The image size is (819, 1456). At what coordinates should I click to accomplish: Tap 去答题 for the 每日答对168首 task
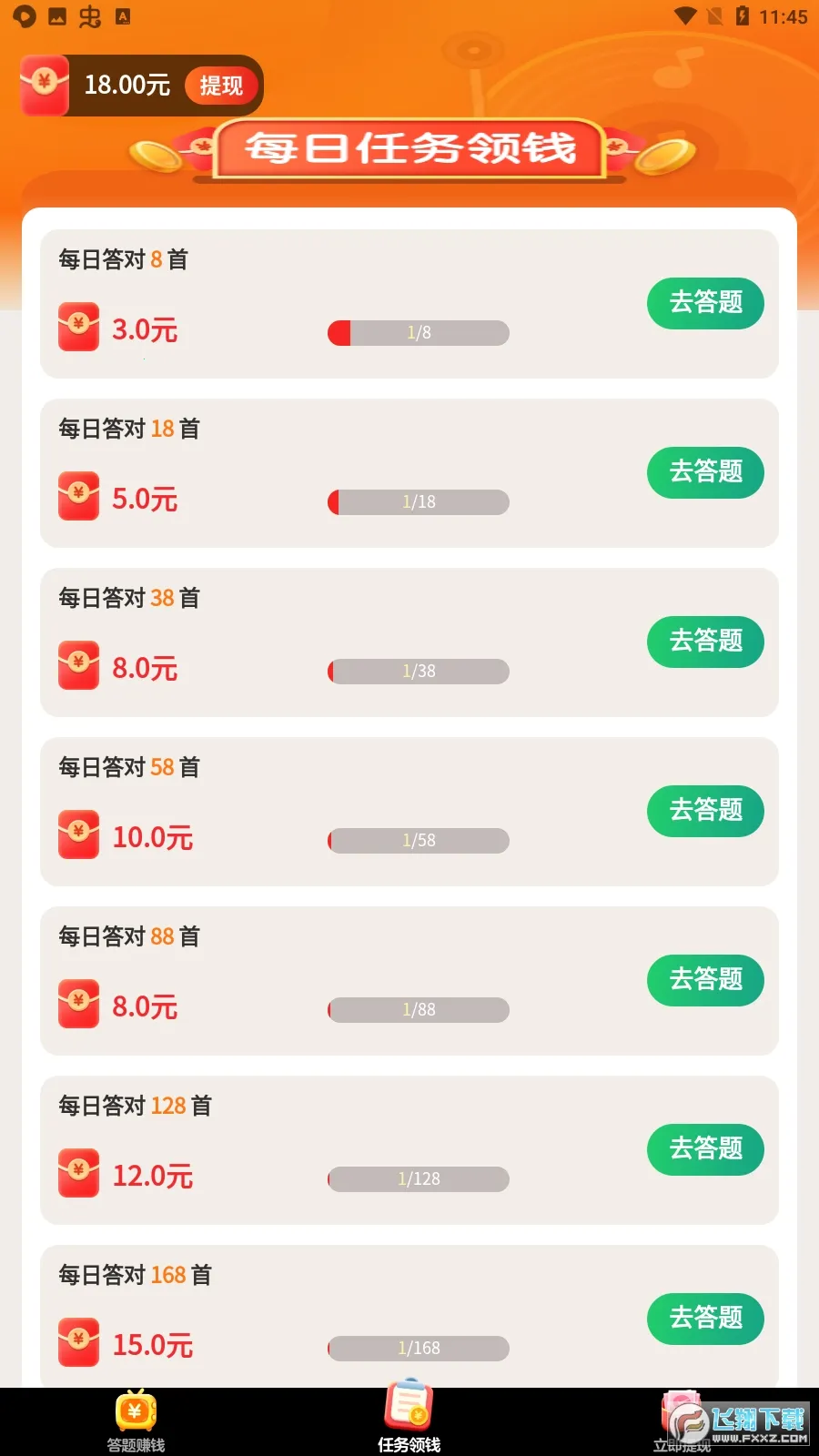click(705, 1319)
